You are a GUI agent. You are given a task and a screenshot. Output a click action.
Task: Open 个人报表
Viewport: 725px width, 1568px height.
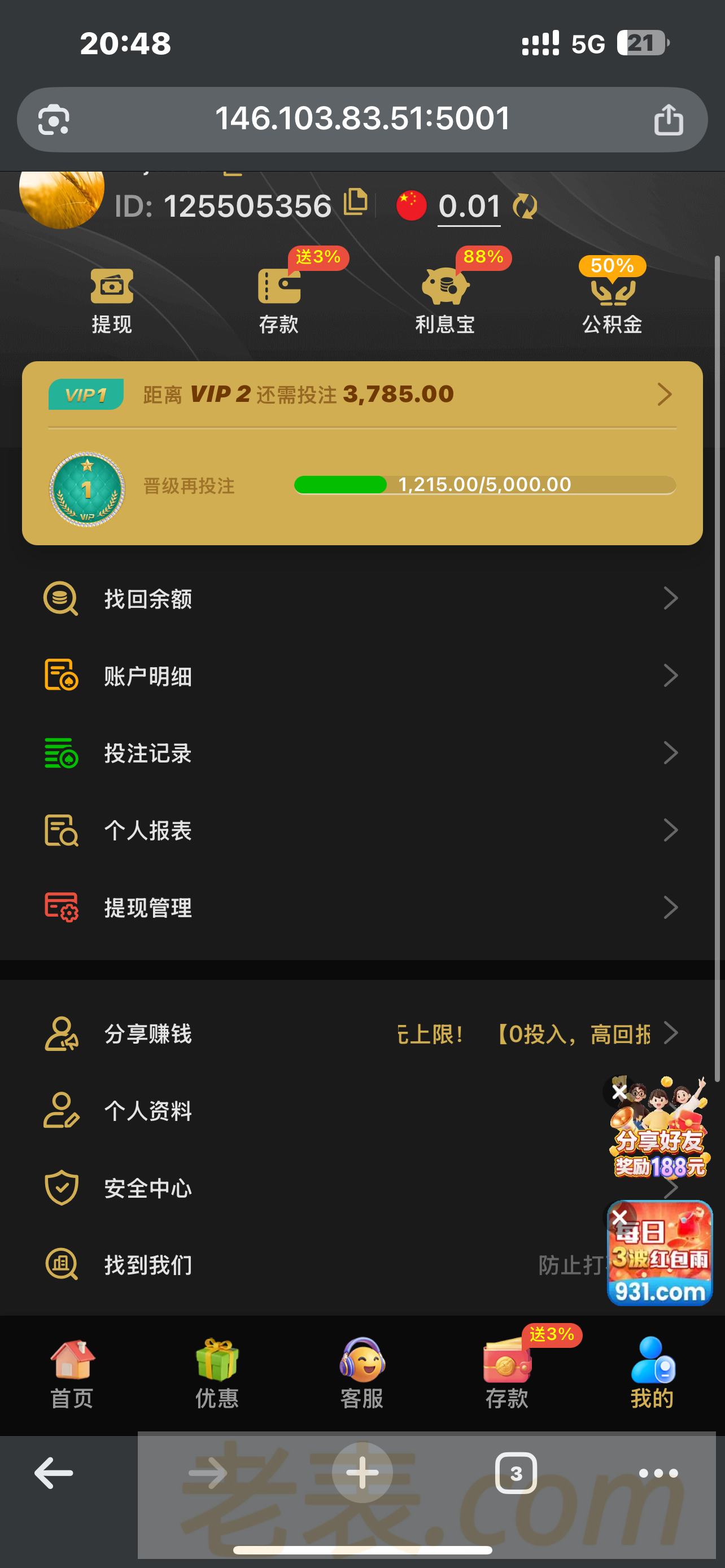pos(362,831)
